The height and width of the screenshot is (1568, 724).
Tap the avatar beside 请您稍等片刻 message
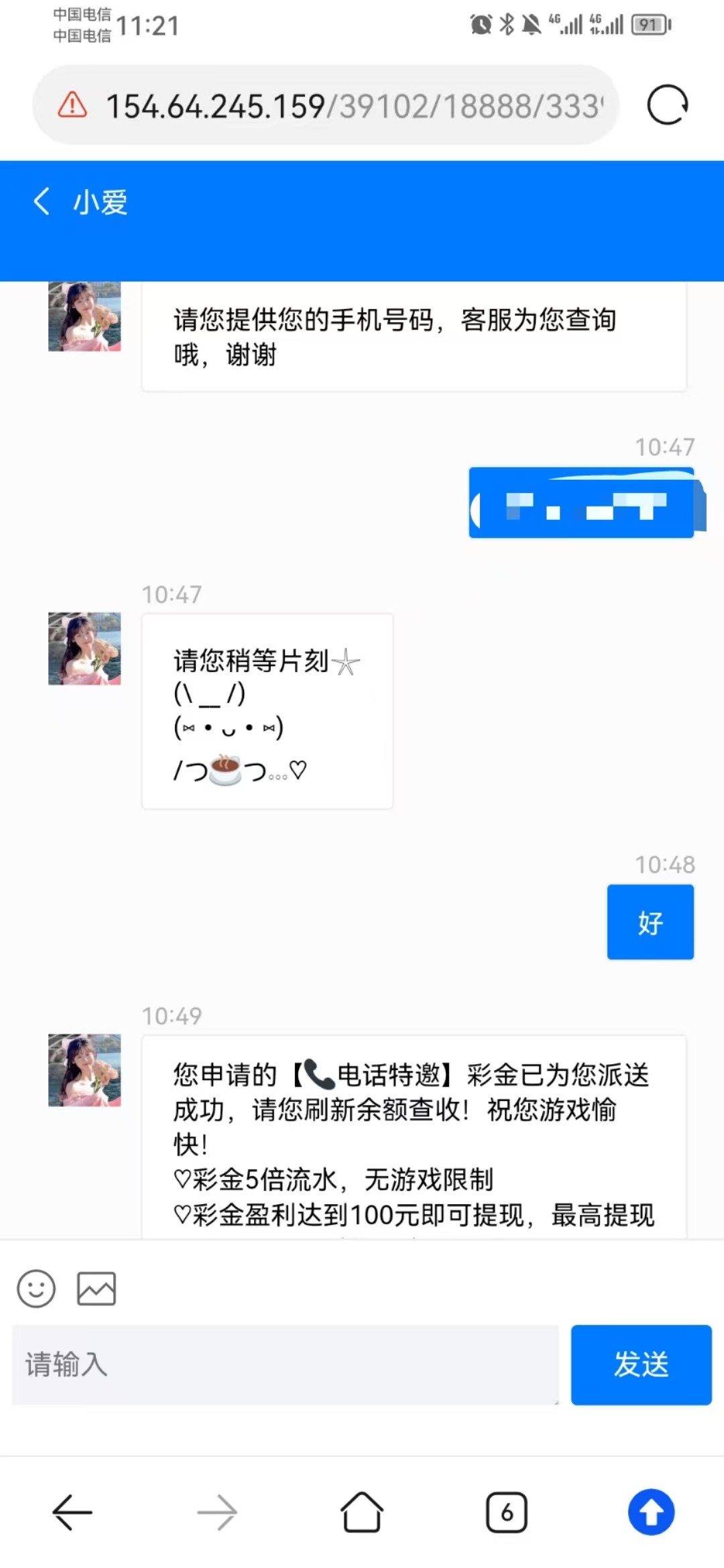click(84, 648)
